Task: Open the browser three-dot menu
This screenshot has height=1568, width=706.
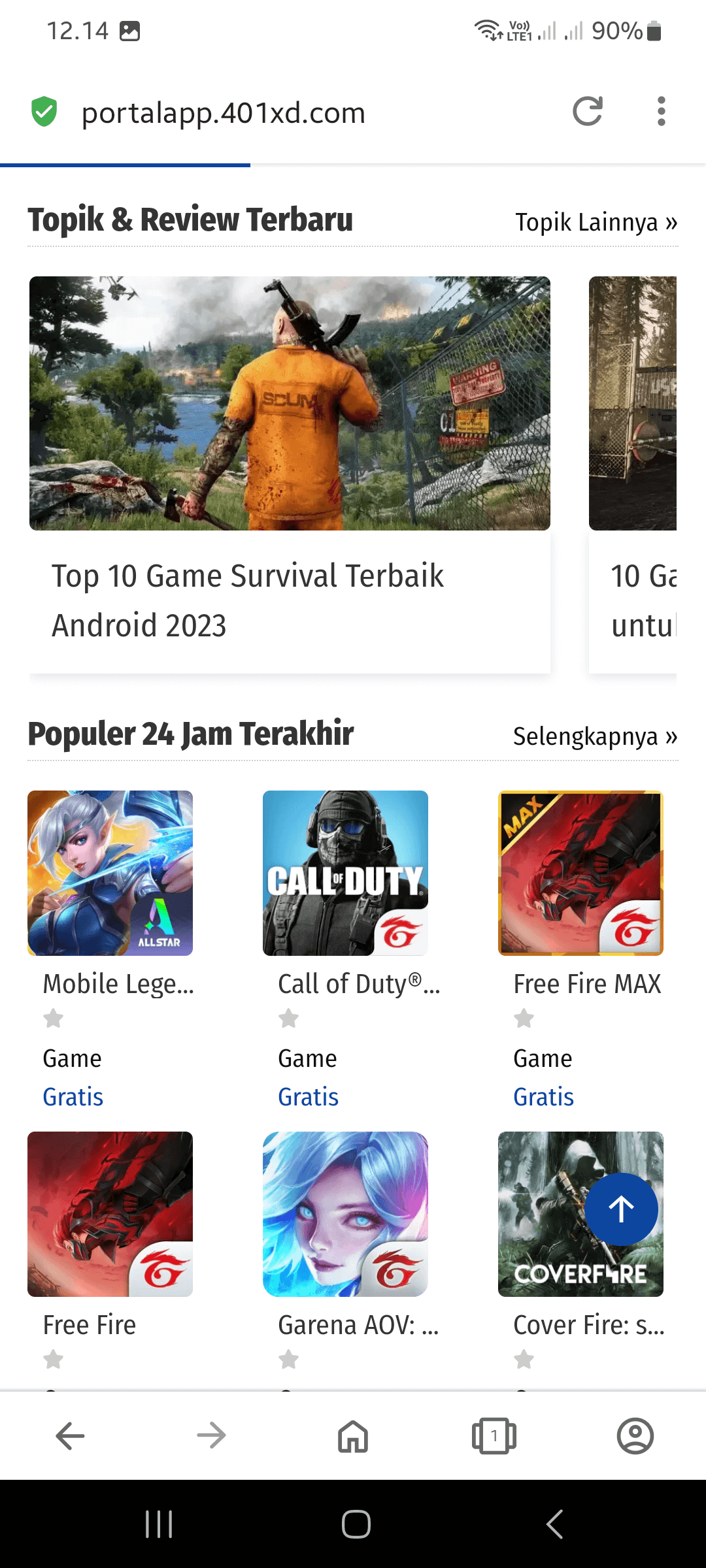Action: coord(661,112)
